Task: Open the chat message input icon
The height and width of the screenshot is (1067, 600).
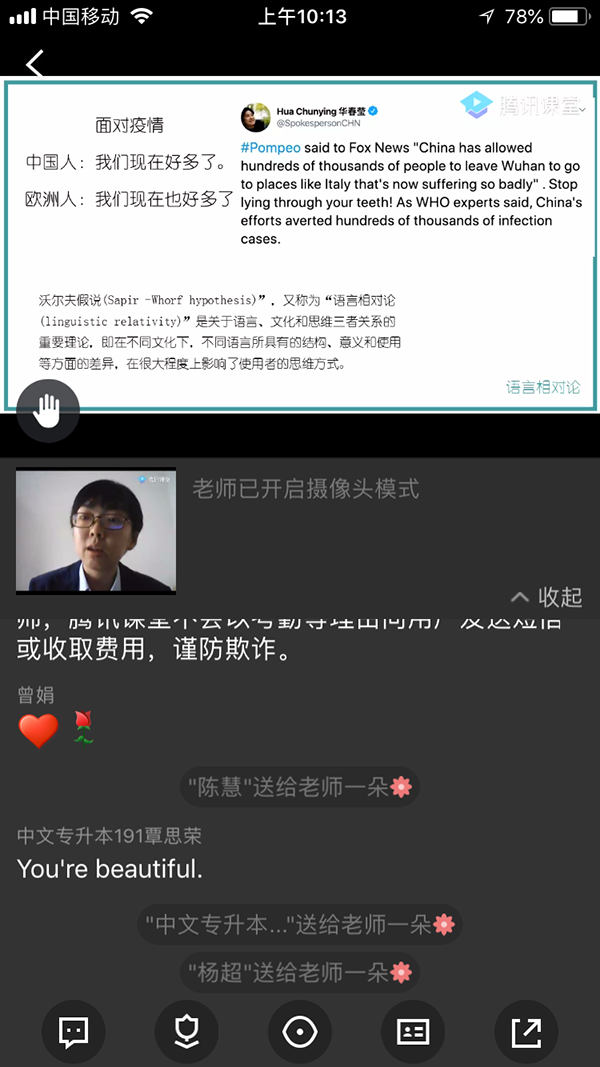Action: click(73, 1031)
